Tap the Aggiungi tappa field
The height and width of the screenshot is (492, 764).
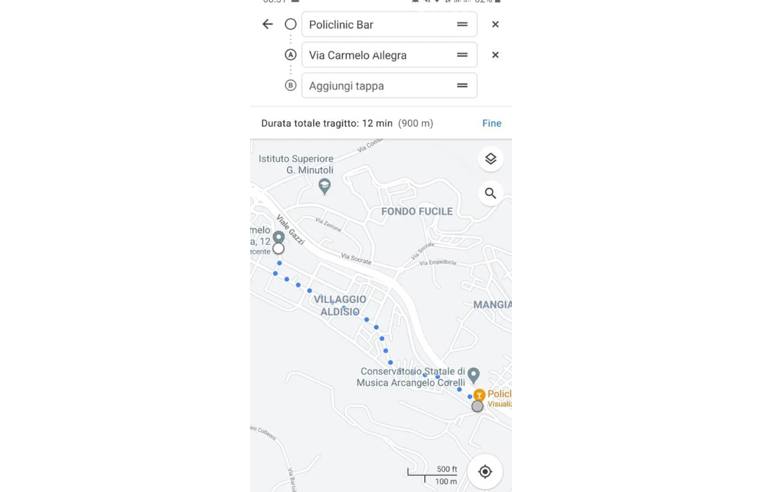pyautogui.click(x=375, y=86)
